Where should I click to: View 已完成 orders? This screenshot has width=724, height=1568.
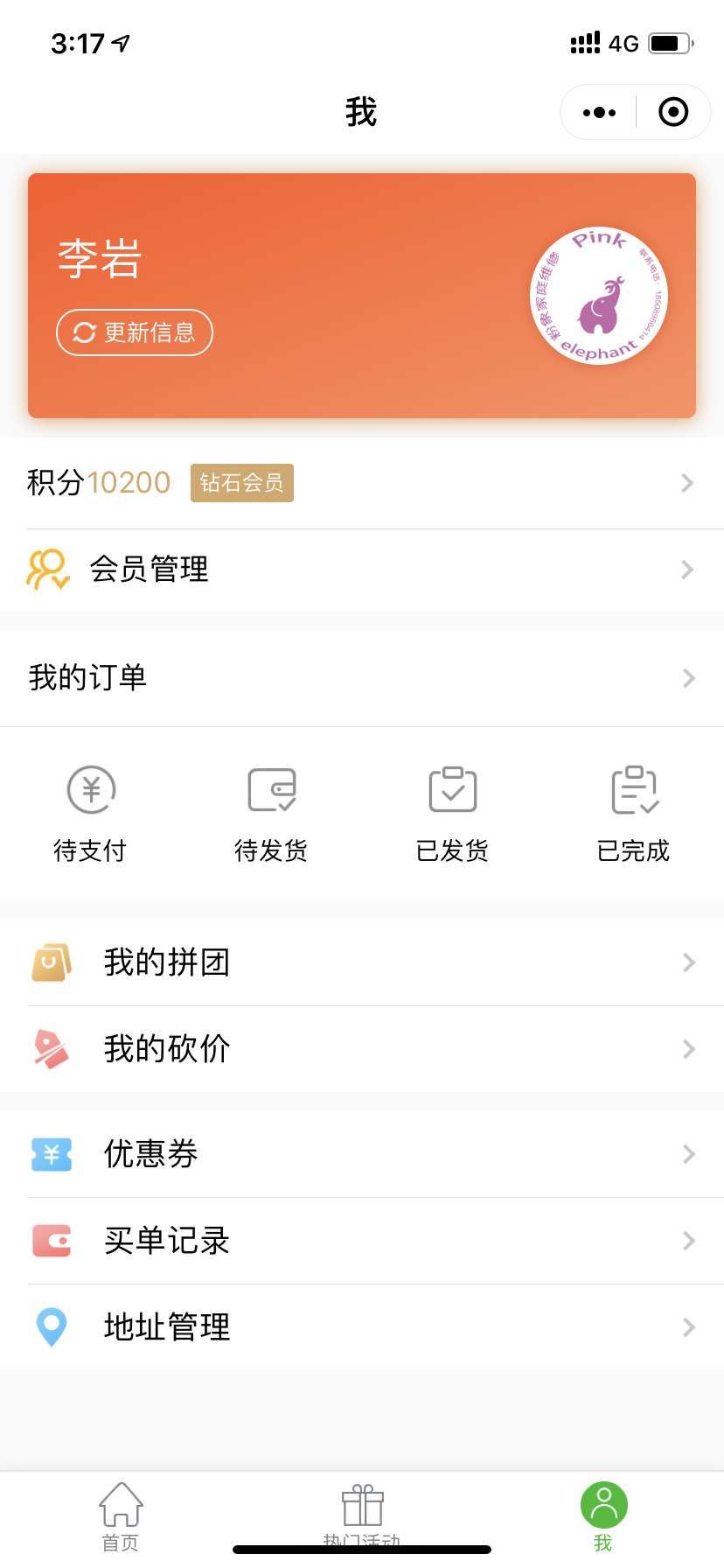pyautogui.click(x=634, y=814)
